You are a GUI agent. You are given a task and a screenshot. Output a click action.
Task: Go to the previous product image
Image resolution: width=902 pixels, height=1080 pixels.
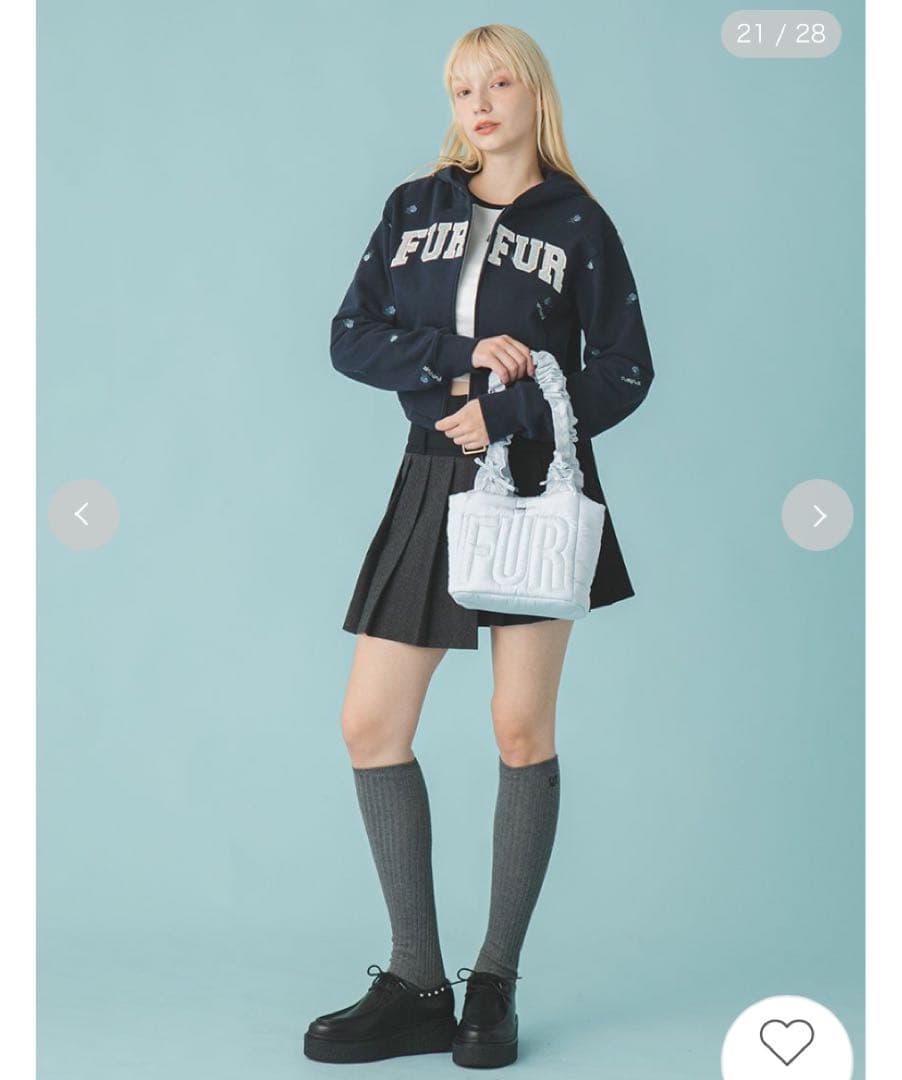83,515
